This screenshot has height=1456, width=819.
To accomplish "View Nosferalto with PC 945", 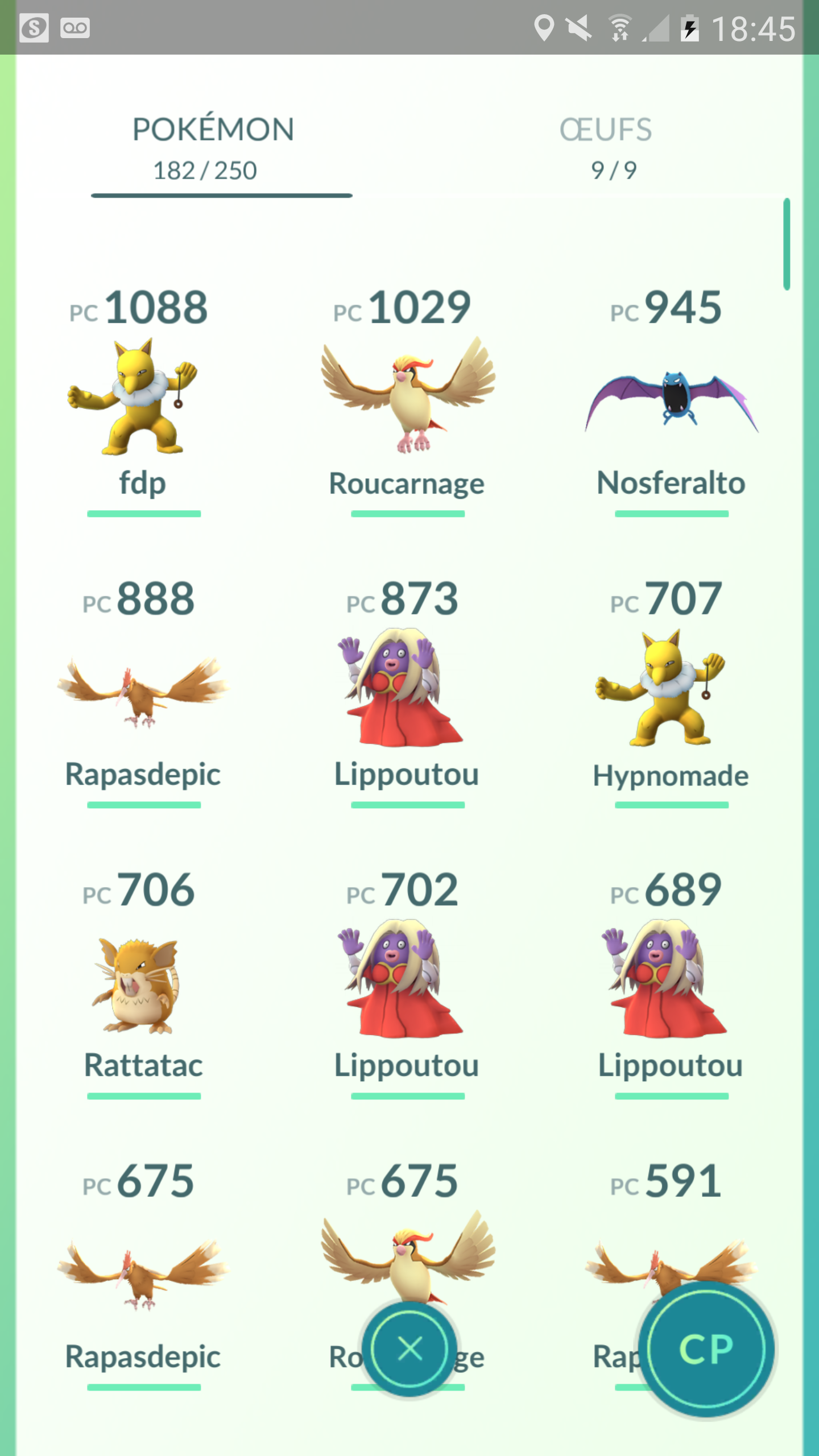I will [x=672, y=398].
